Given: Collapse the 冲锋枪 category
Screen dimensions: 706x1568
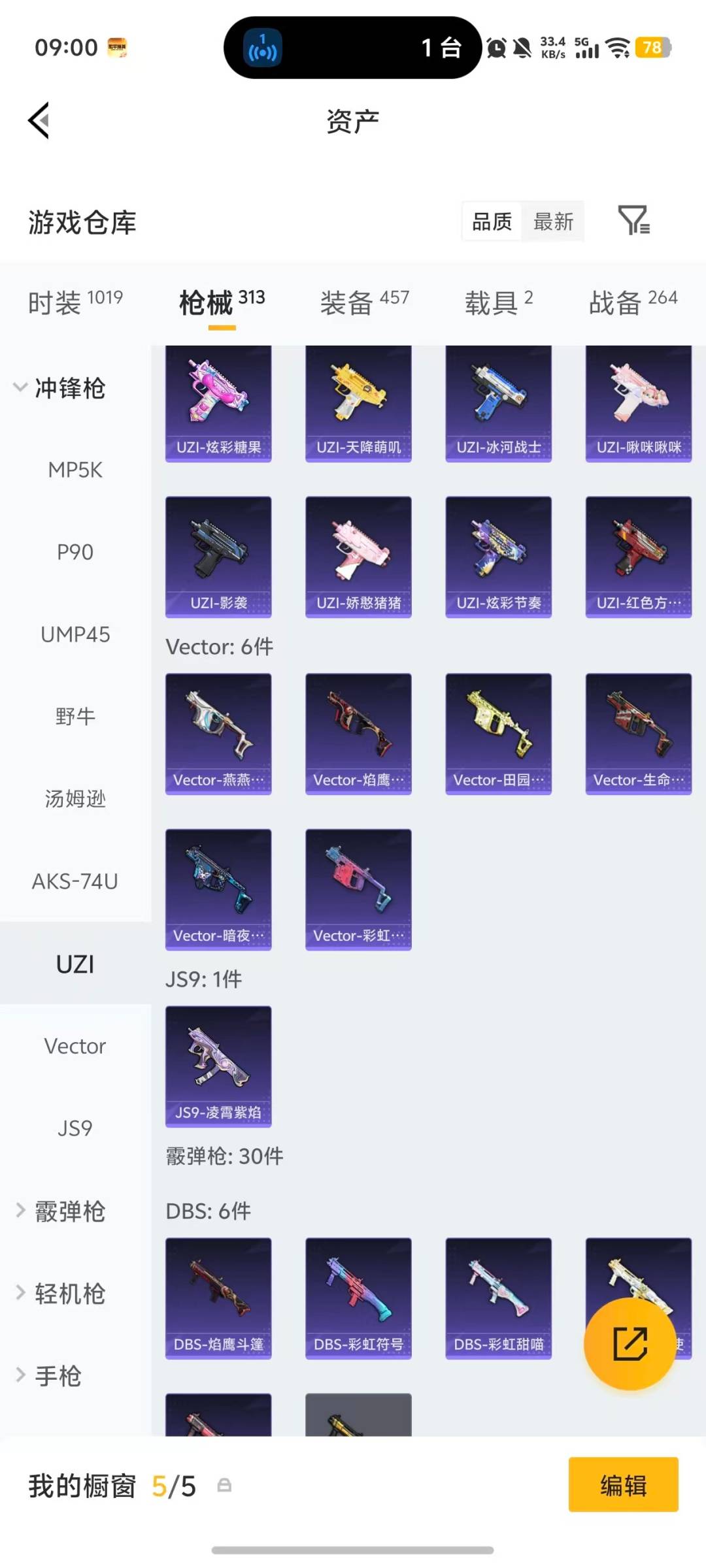Looking at the screenshot, I should (x=60, y=388).
